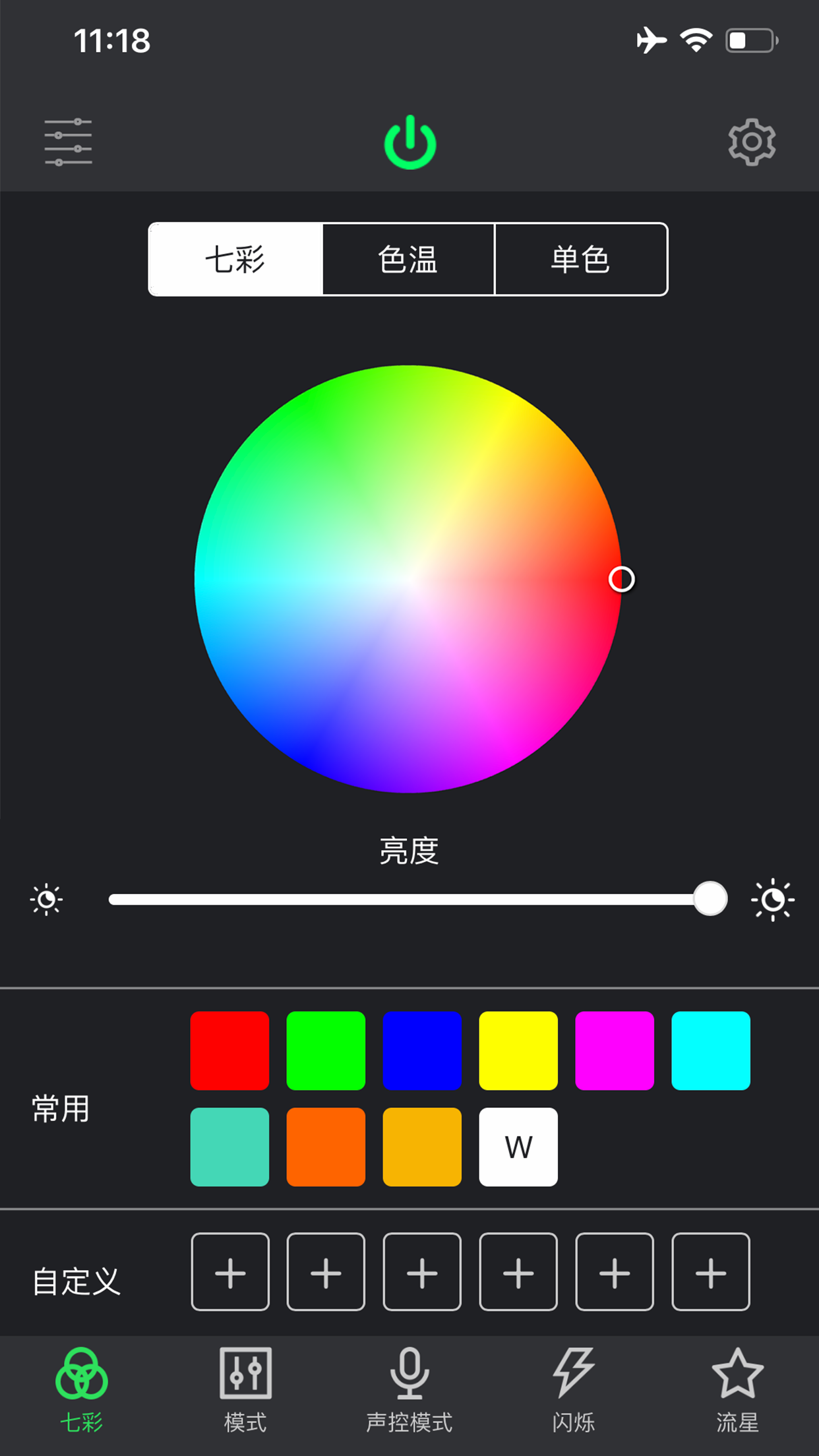Viewport: 819px width, 1456px height.
Task: Select the 七彩 segment at the top
Action: 235,260
